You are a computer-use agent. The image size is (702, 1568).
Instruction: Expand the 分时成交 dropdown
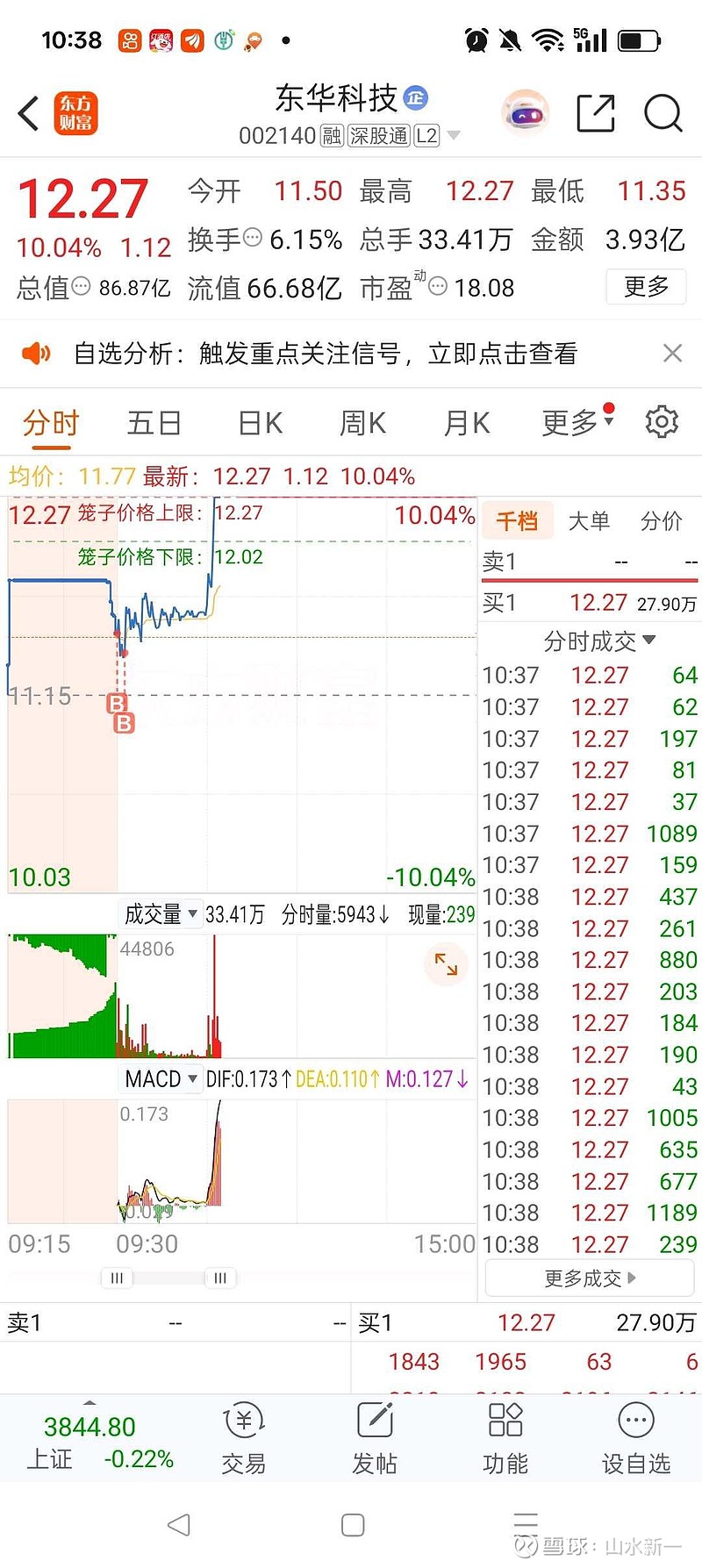tap(599, 641)
